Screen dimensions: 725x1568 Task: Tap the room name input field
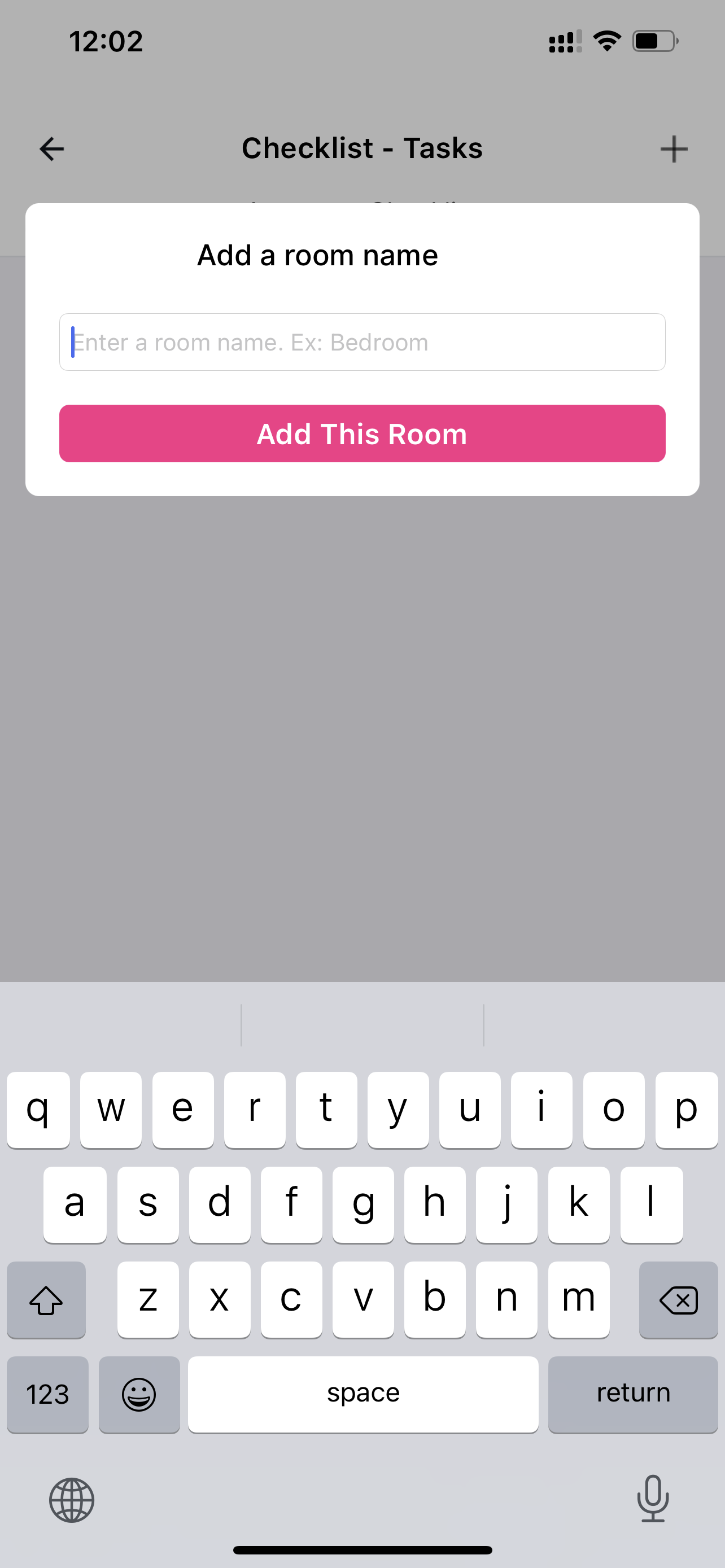click(x=362, y=342)
